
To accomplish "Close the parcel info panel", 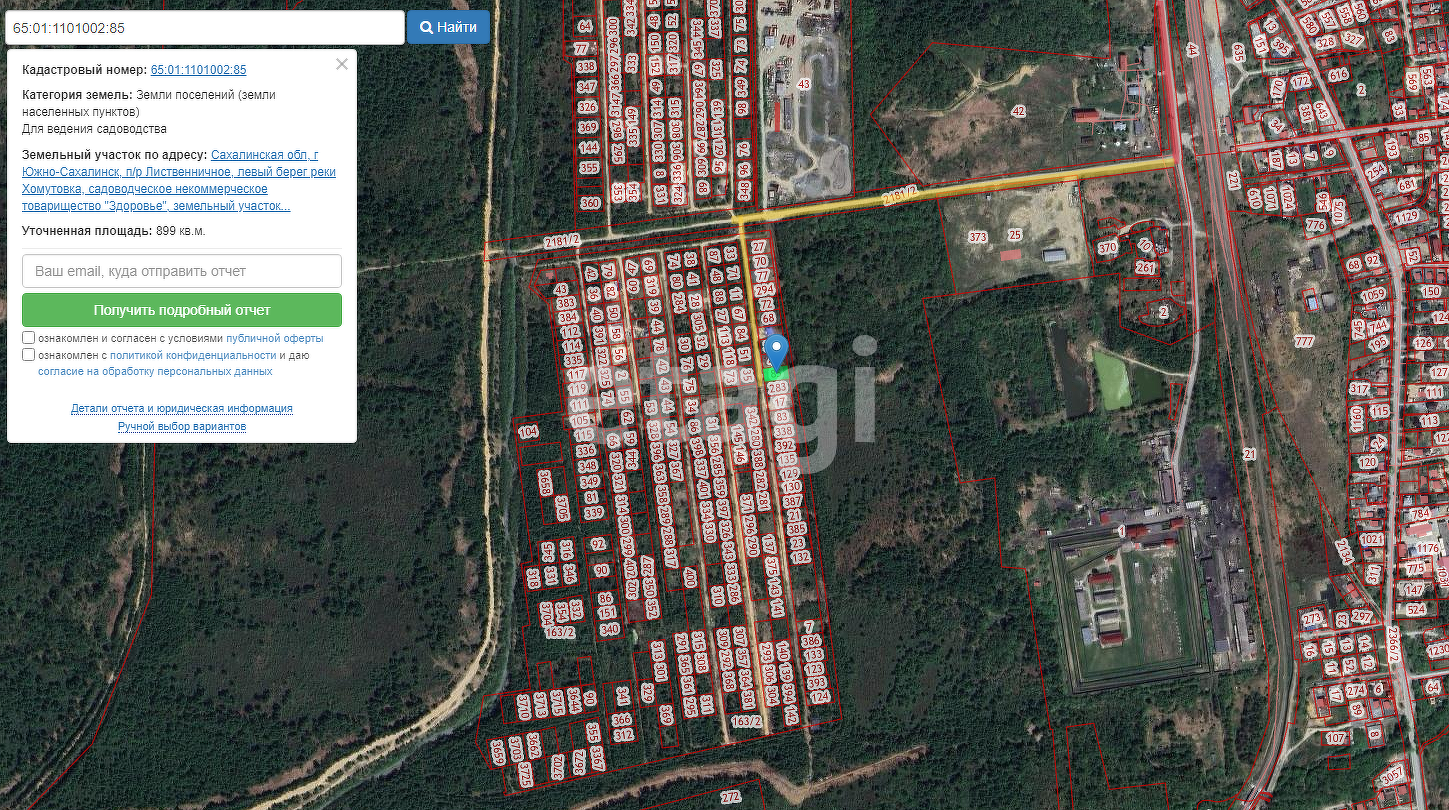I will [342, 64].
